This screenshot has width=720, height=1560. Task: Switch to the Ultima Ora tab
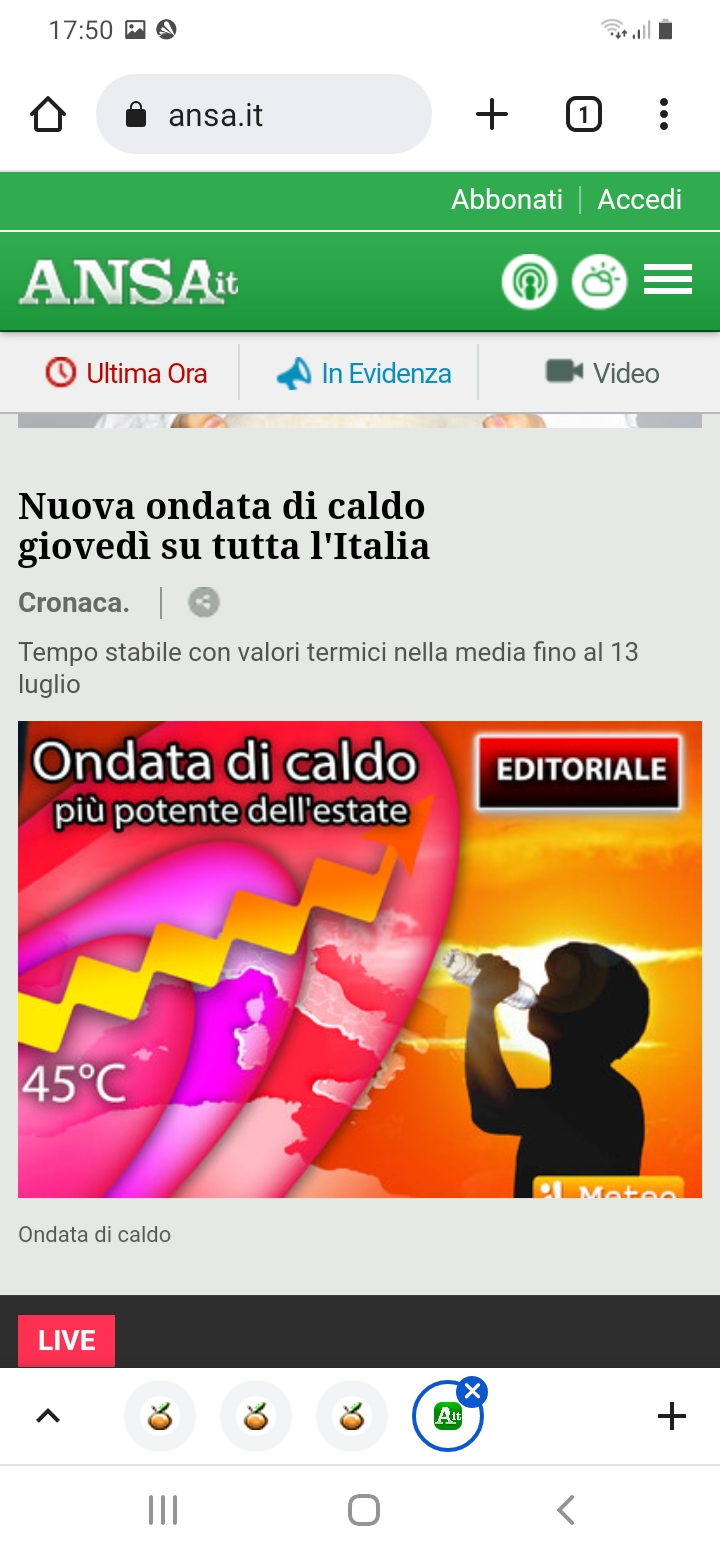(126, 373)
